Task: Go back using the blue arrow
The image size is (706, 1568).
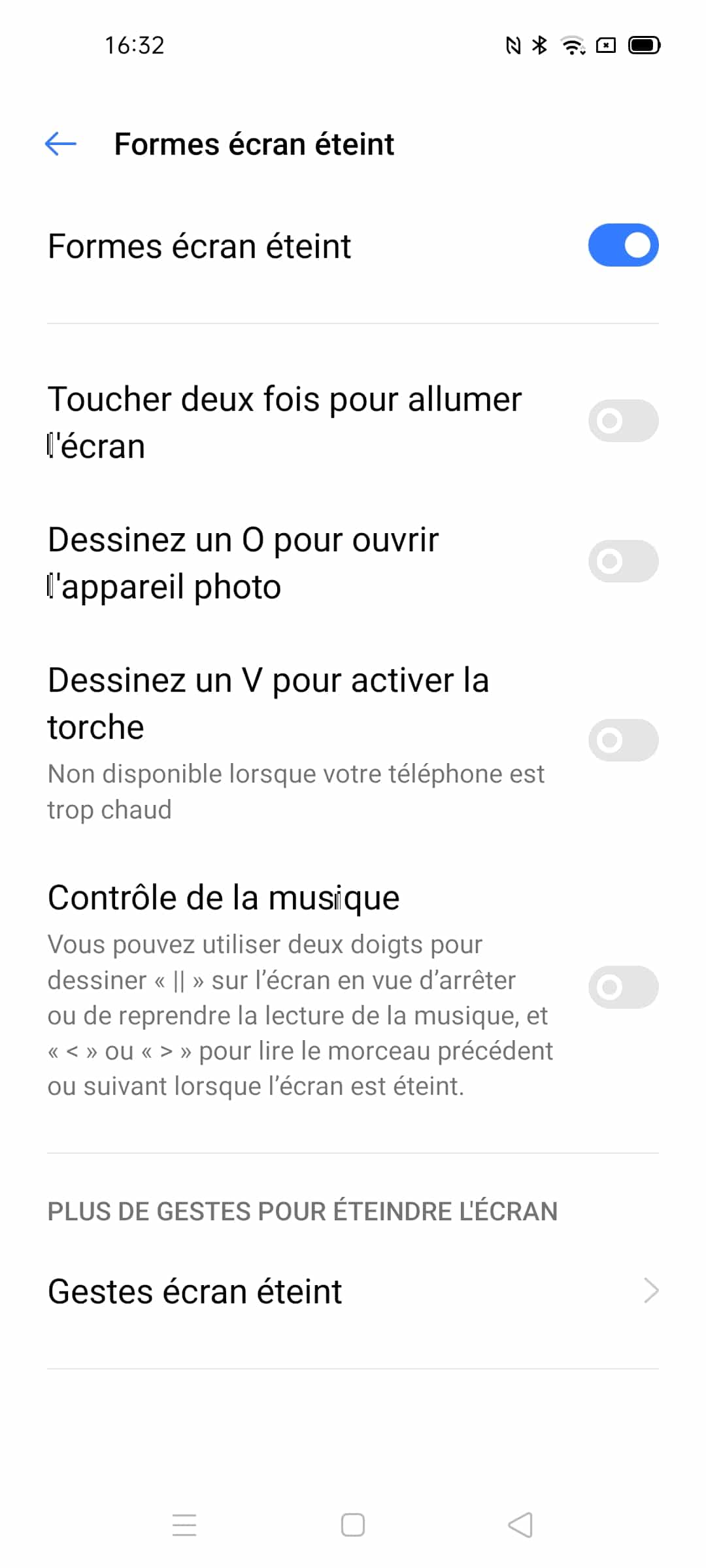Action: pos(61,144)
